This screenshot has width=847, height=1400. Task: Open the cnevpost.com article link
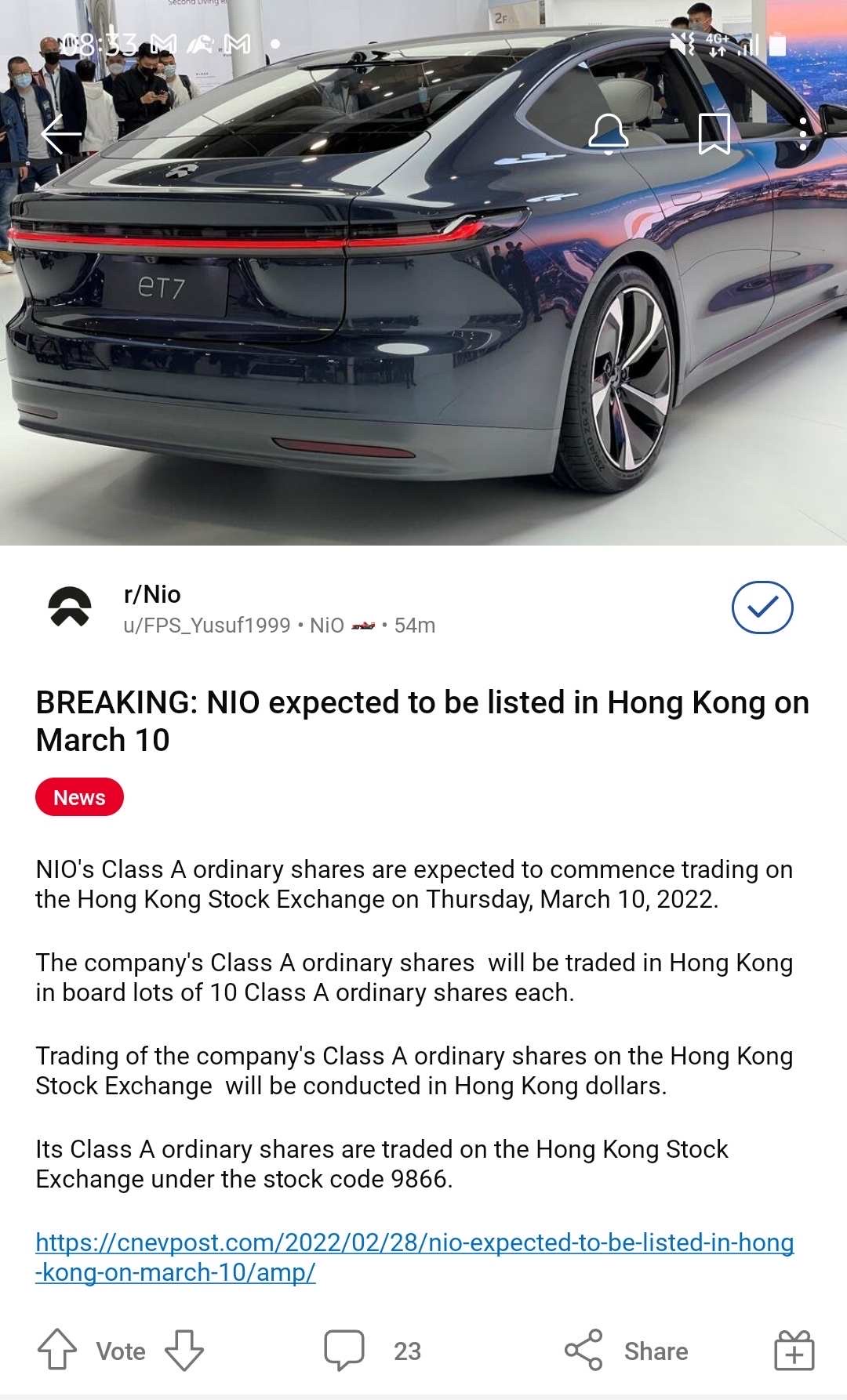pyautogui.click(x=414, y=1257)
